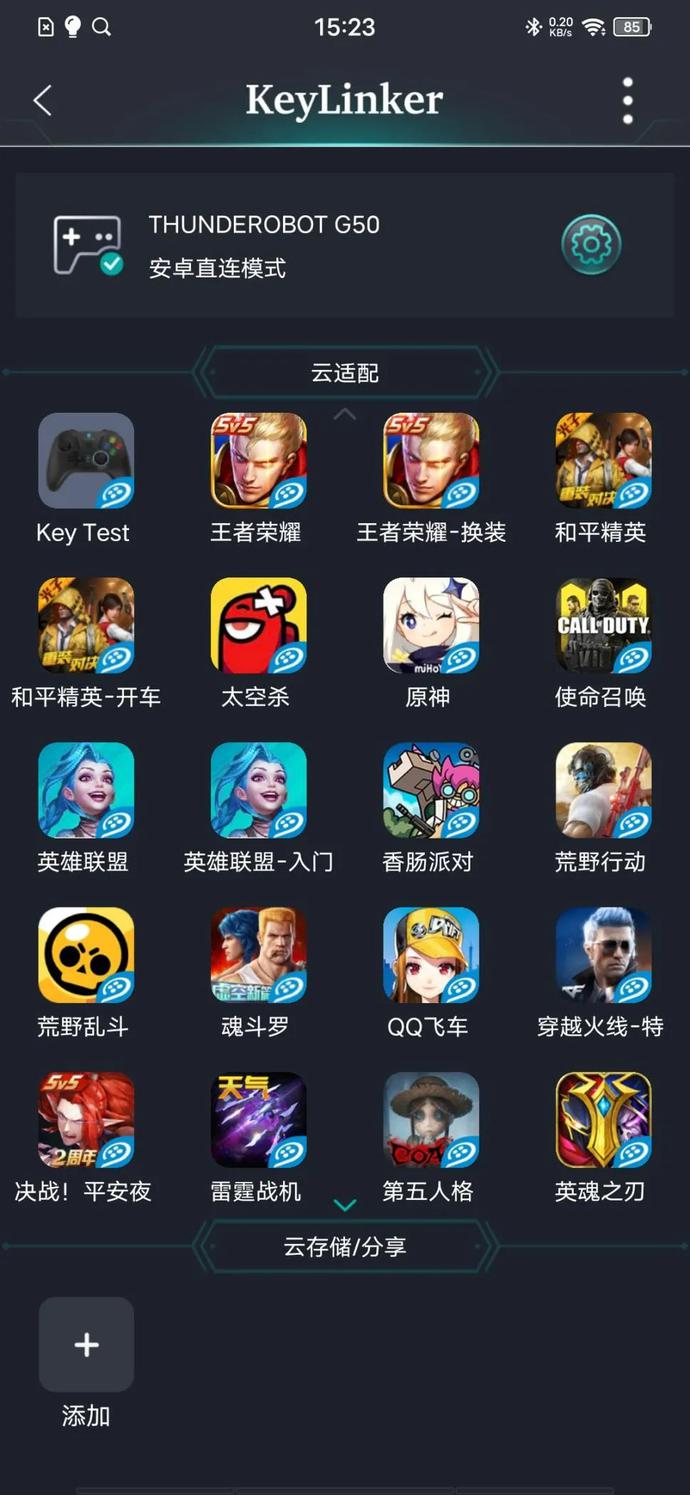The width and height of the screenshot is (690, 1495).
Task: Open QQ飞车 key mapping
Action: 431,956
